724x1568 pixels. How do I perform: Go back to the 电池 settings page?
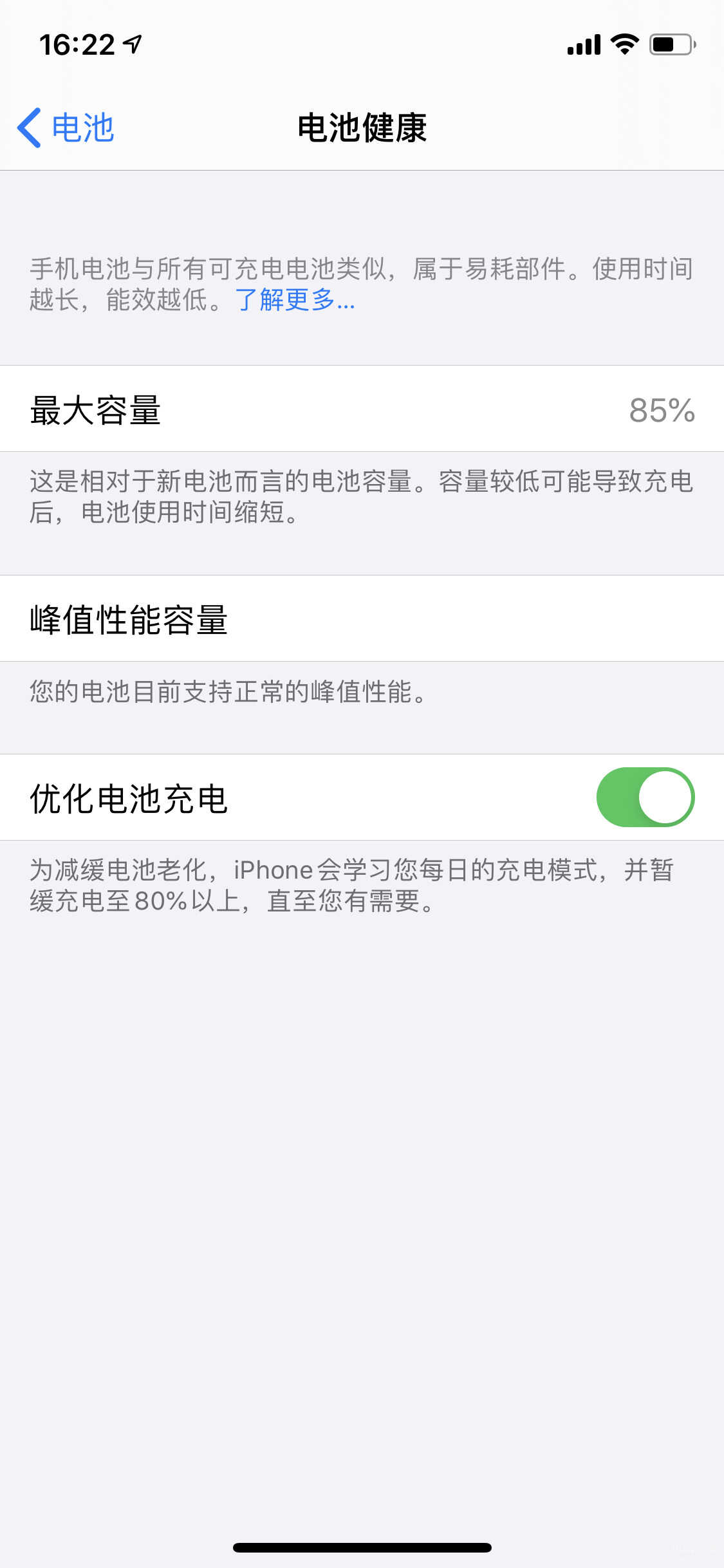(66, 127)
